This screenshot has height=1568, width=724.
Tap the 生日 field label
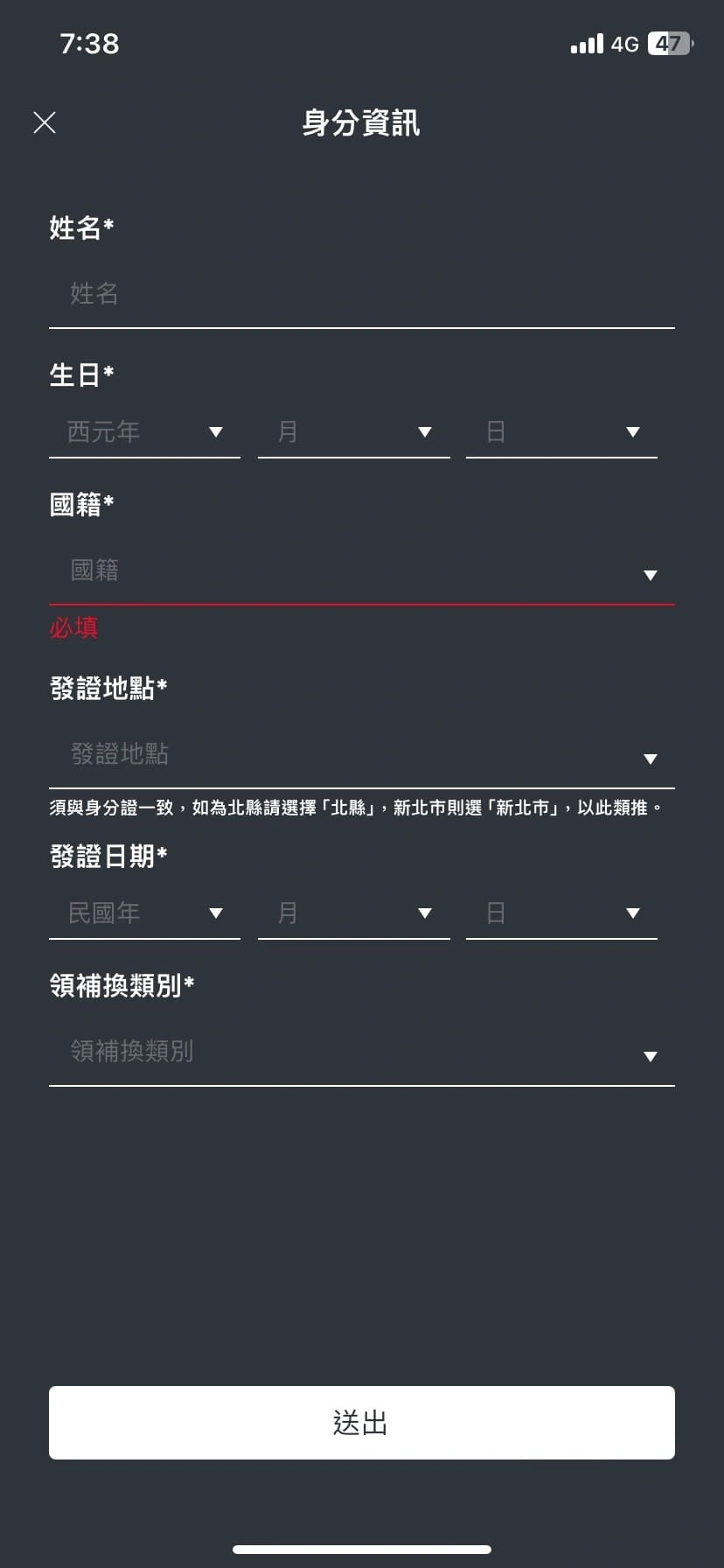(x=80, y=374)
